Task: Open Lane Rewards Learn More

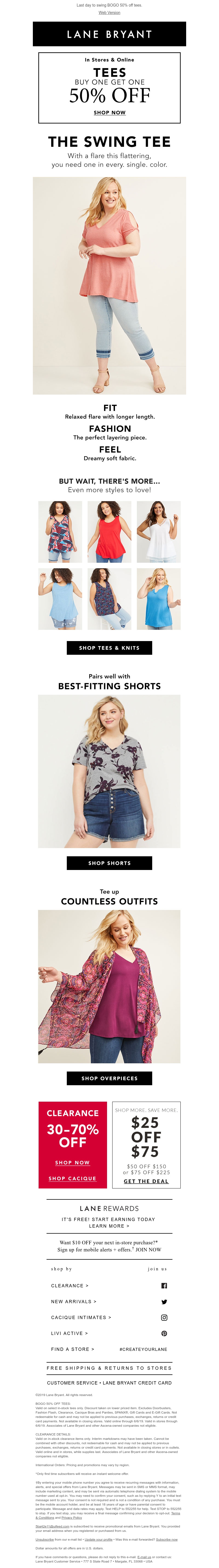Action: [x=109, y=1226]
